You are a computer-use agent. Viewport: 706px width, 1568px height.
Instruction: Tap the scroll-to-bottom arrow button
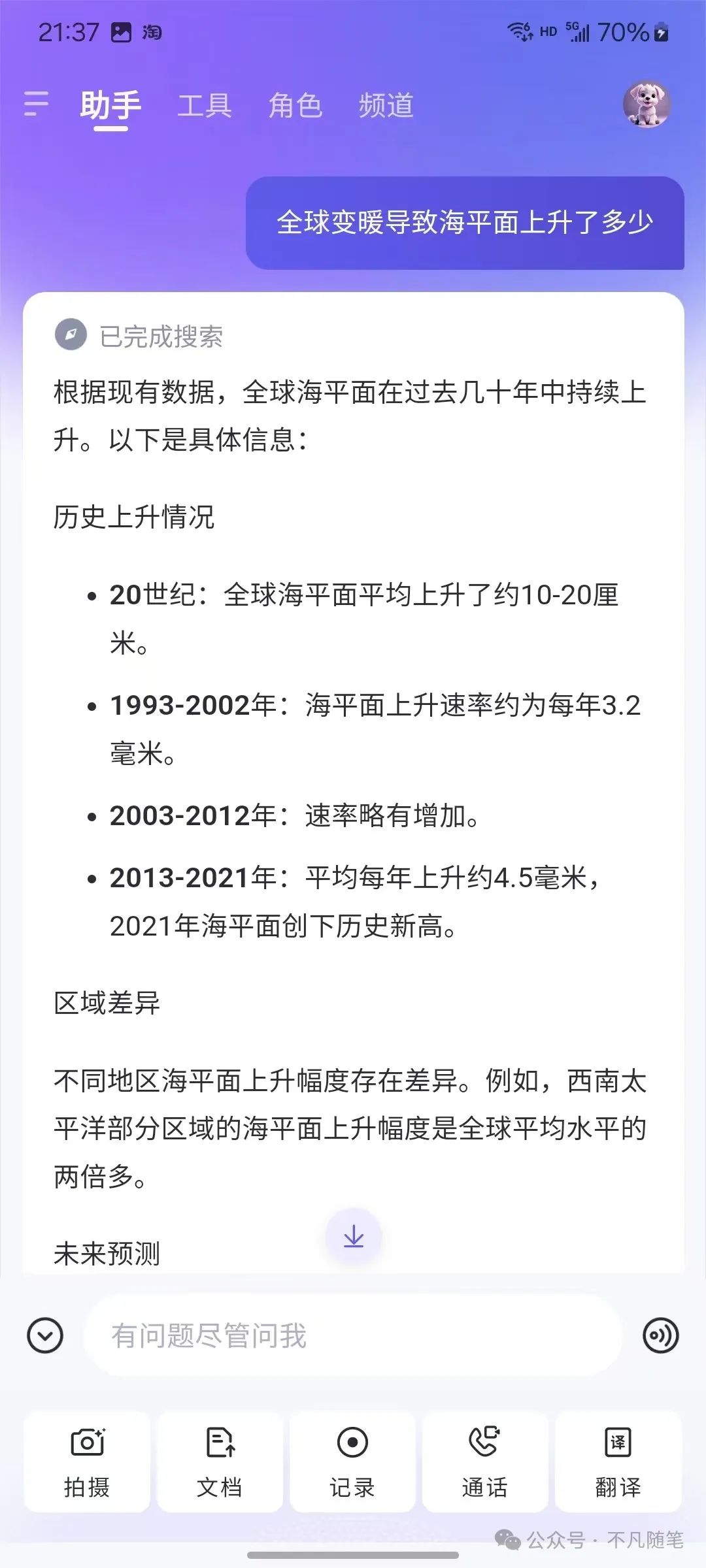353,1235
